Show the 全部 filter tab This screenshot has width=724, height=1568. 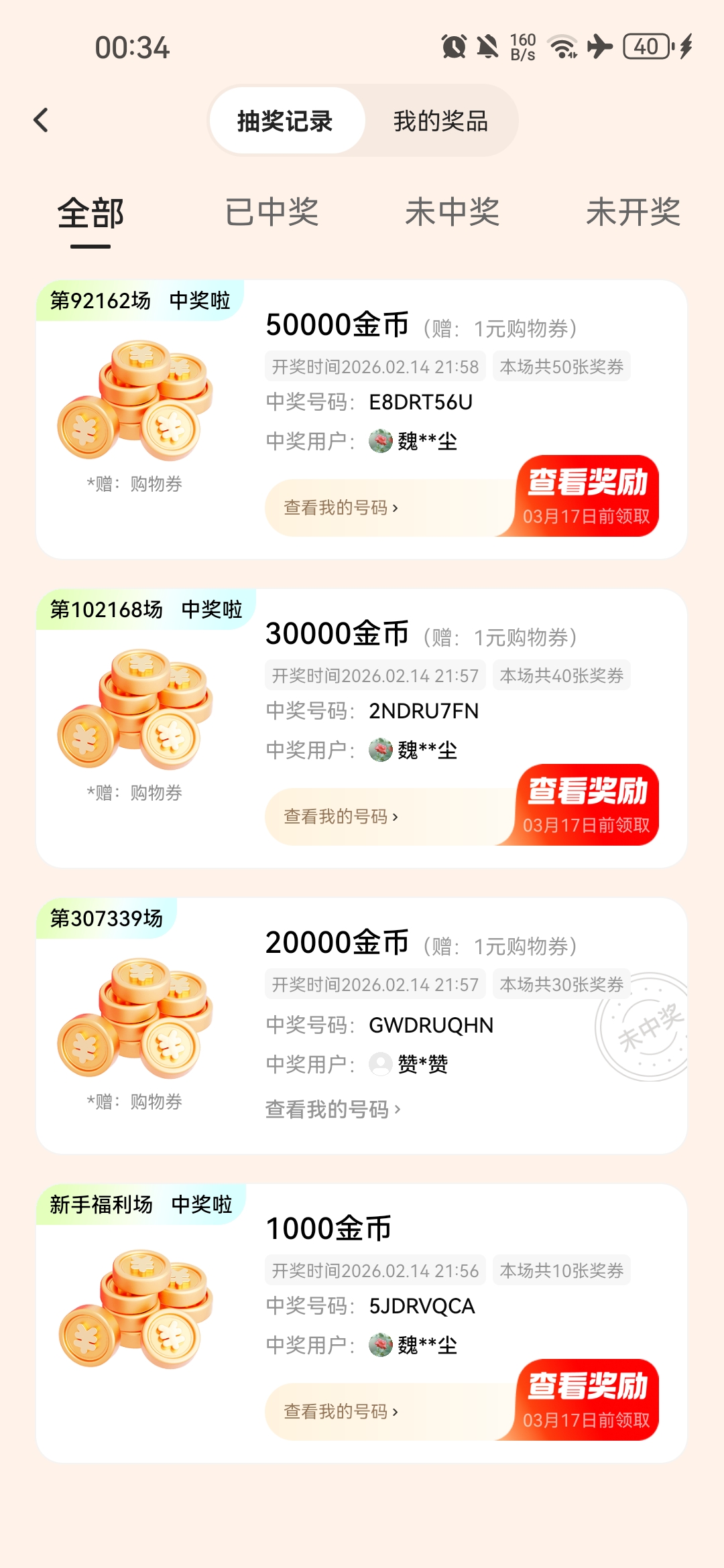tap(90, 213)
